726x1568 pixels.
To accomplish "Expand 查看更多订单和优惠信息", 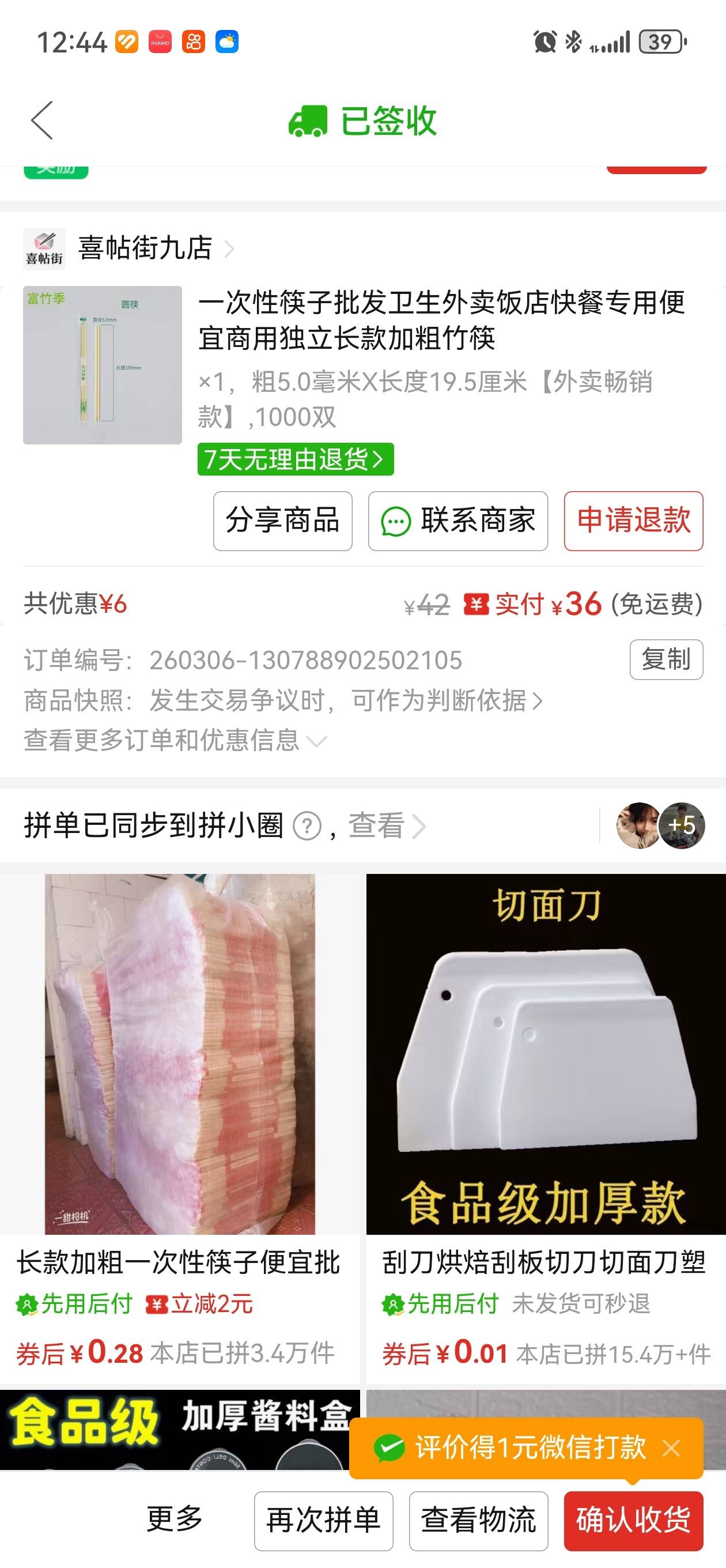I will 175,741.
